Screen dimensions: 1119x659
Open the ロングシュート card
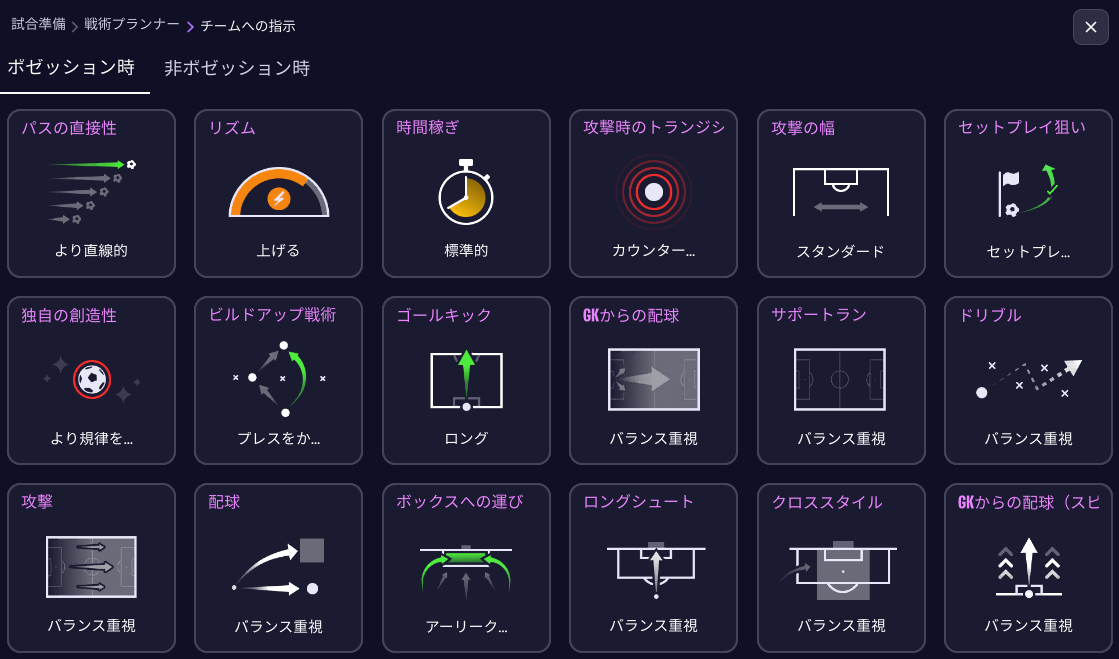[653, 568]
